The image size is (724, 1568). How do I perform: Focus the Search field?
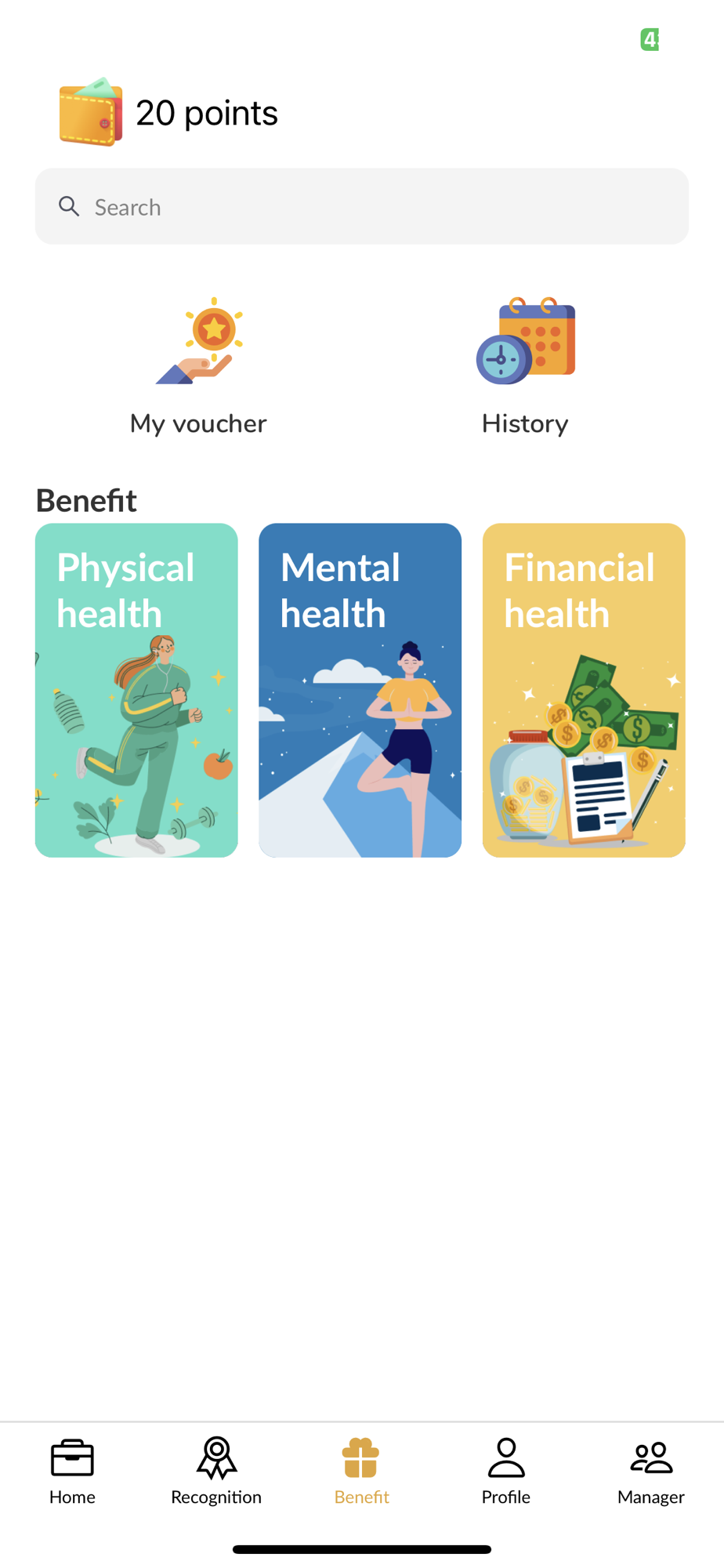361,206
